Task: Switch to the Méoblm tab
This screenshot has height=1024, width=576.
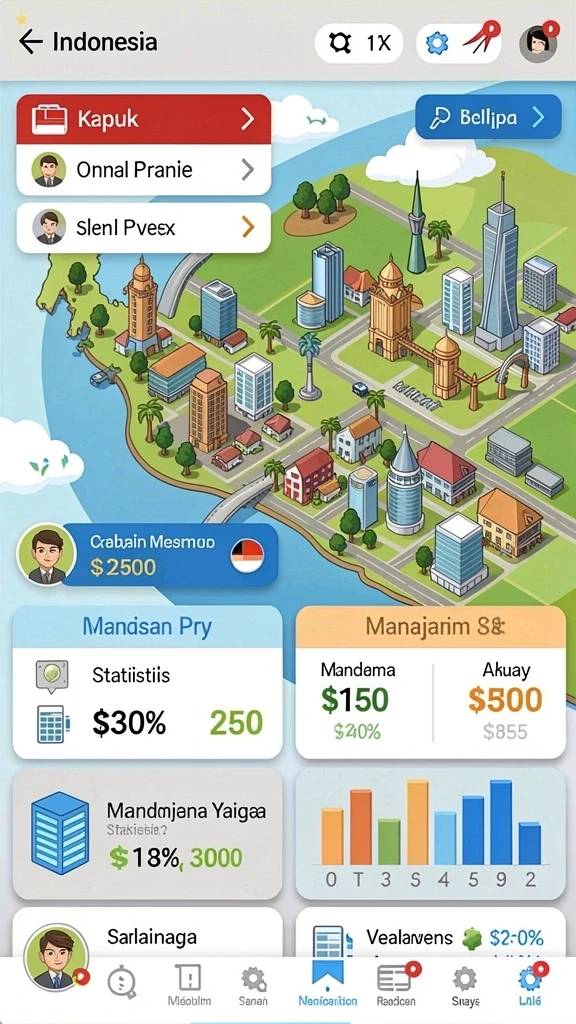Action: [x=189, y=985]
